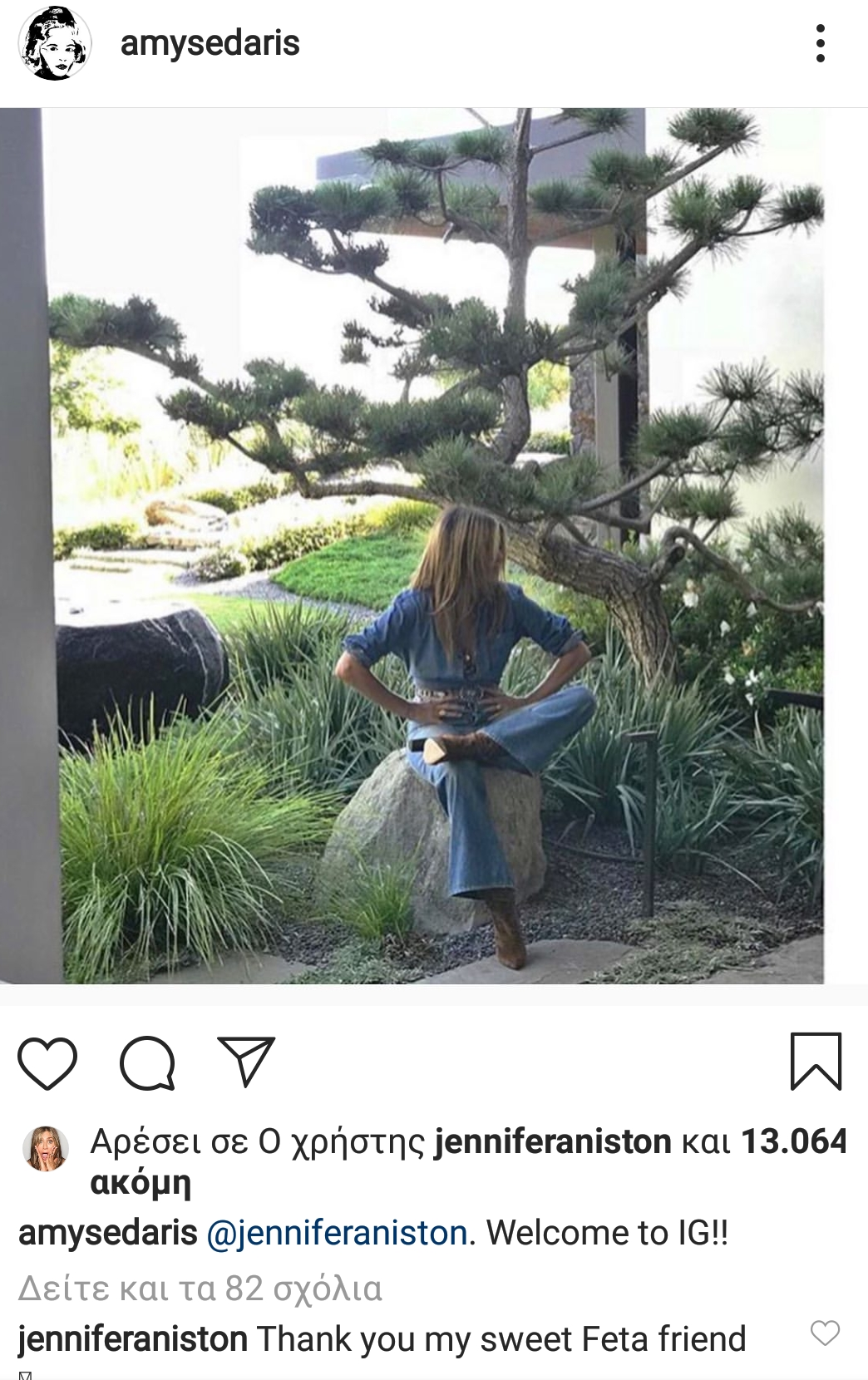
Task: Open amysedaris profile avatar
Action: tap(55, 44)
